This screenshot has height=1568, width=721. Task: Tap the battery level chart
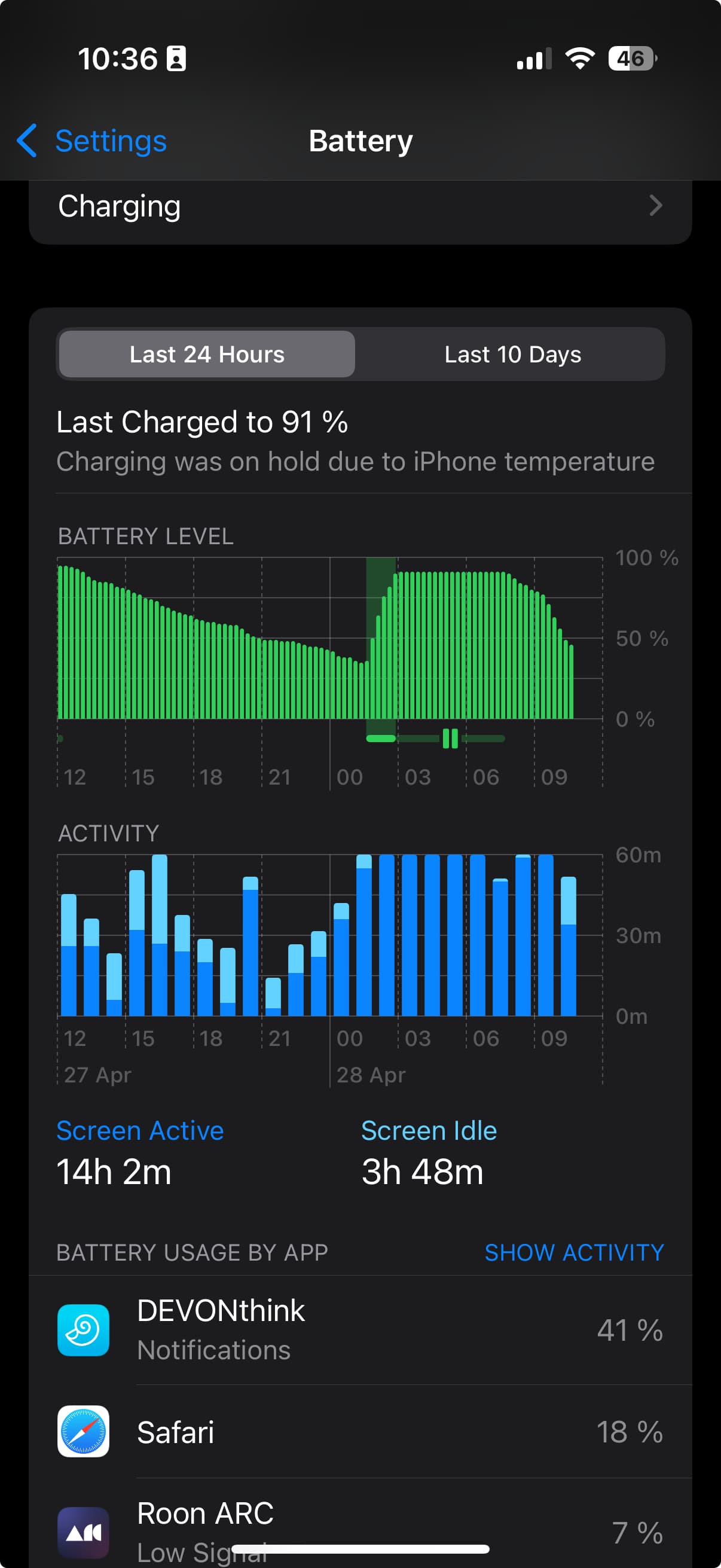[x=330, y=673]
